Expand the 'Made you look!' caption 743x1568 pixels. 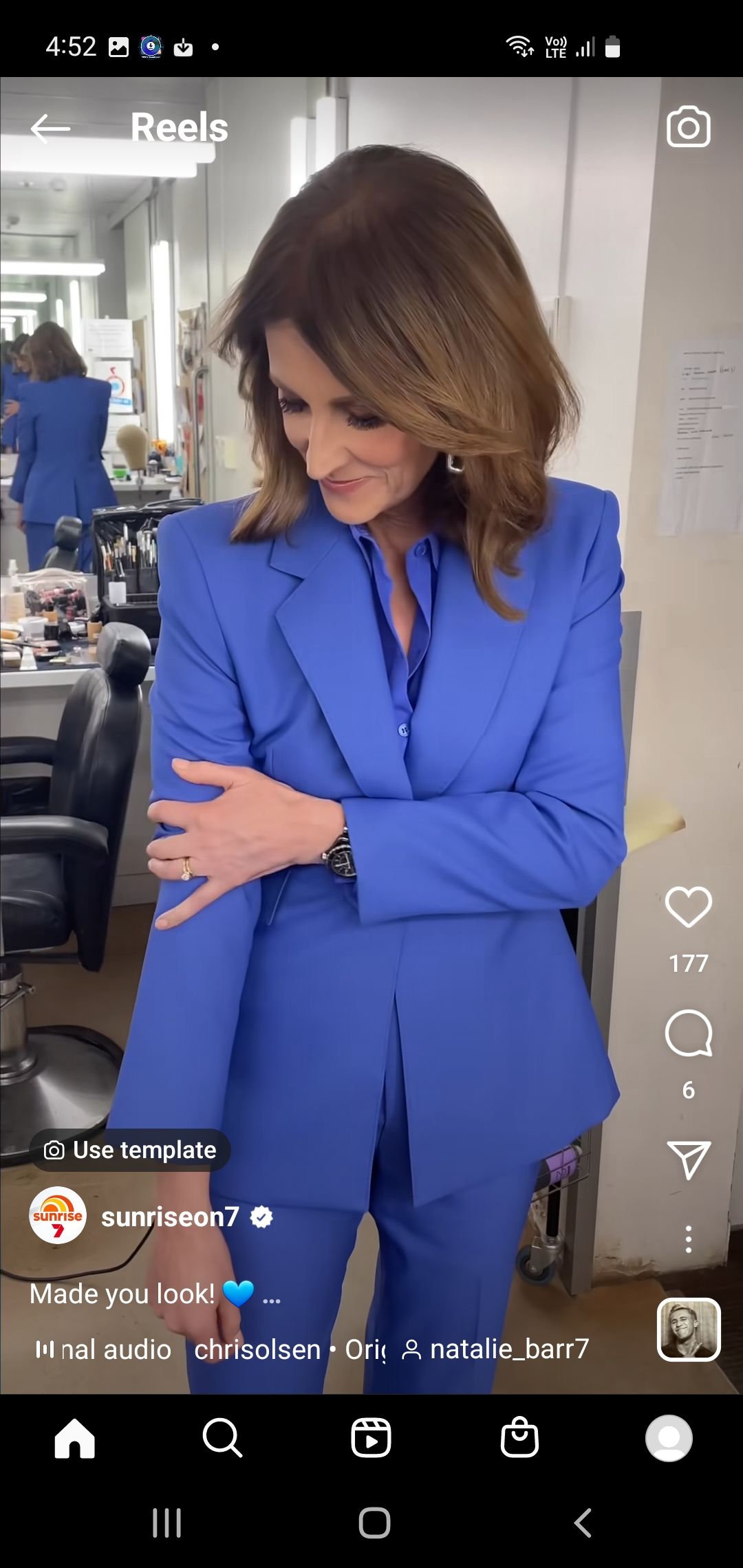[271, 1297]
